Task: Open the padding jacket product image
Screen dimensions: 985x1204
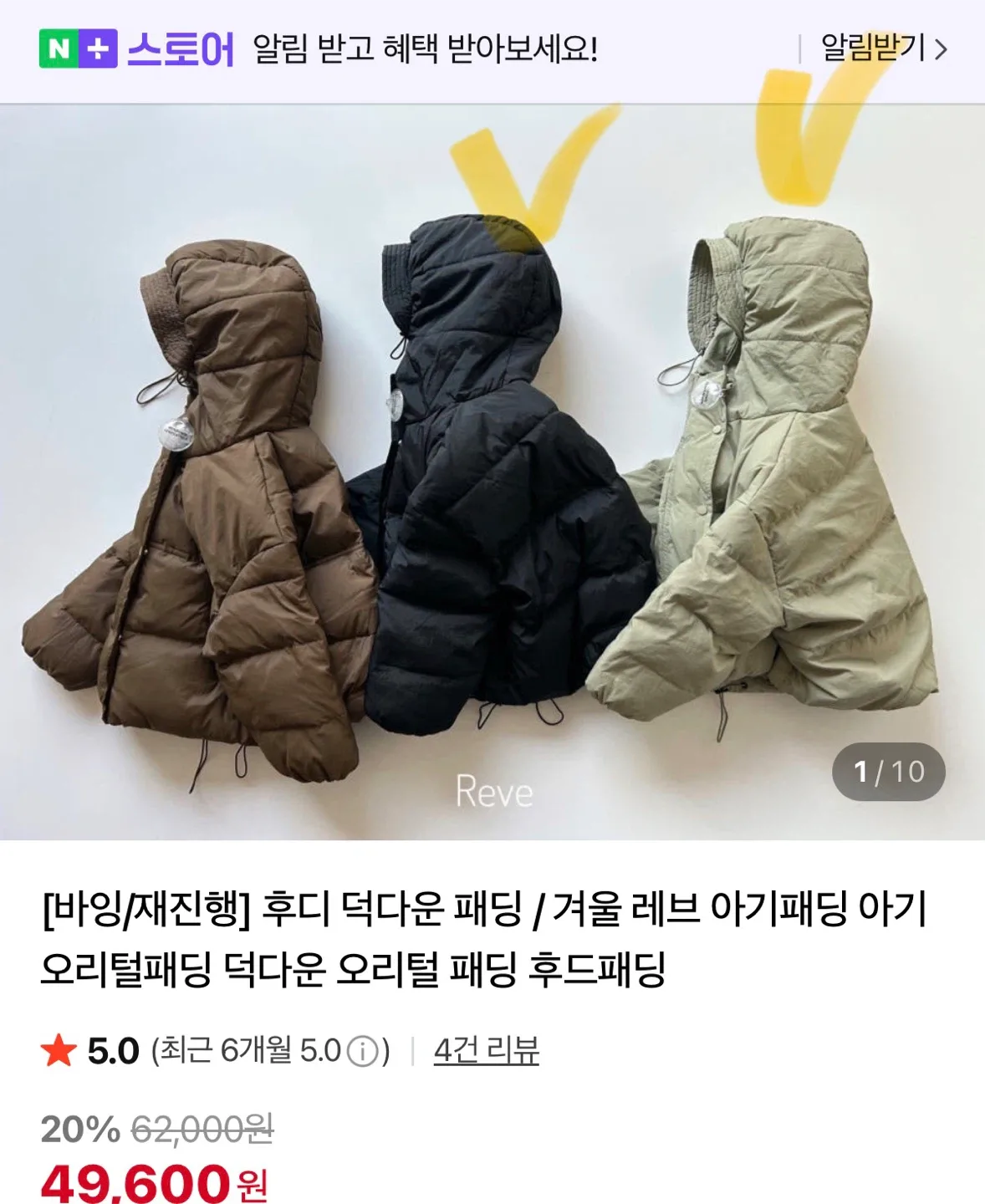Action: click(492, 472)
